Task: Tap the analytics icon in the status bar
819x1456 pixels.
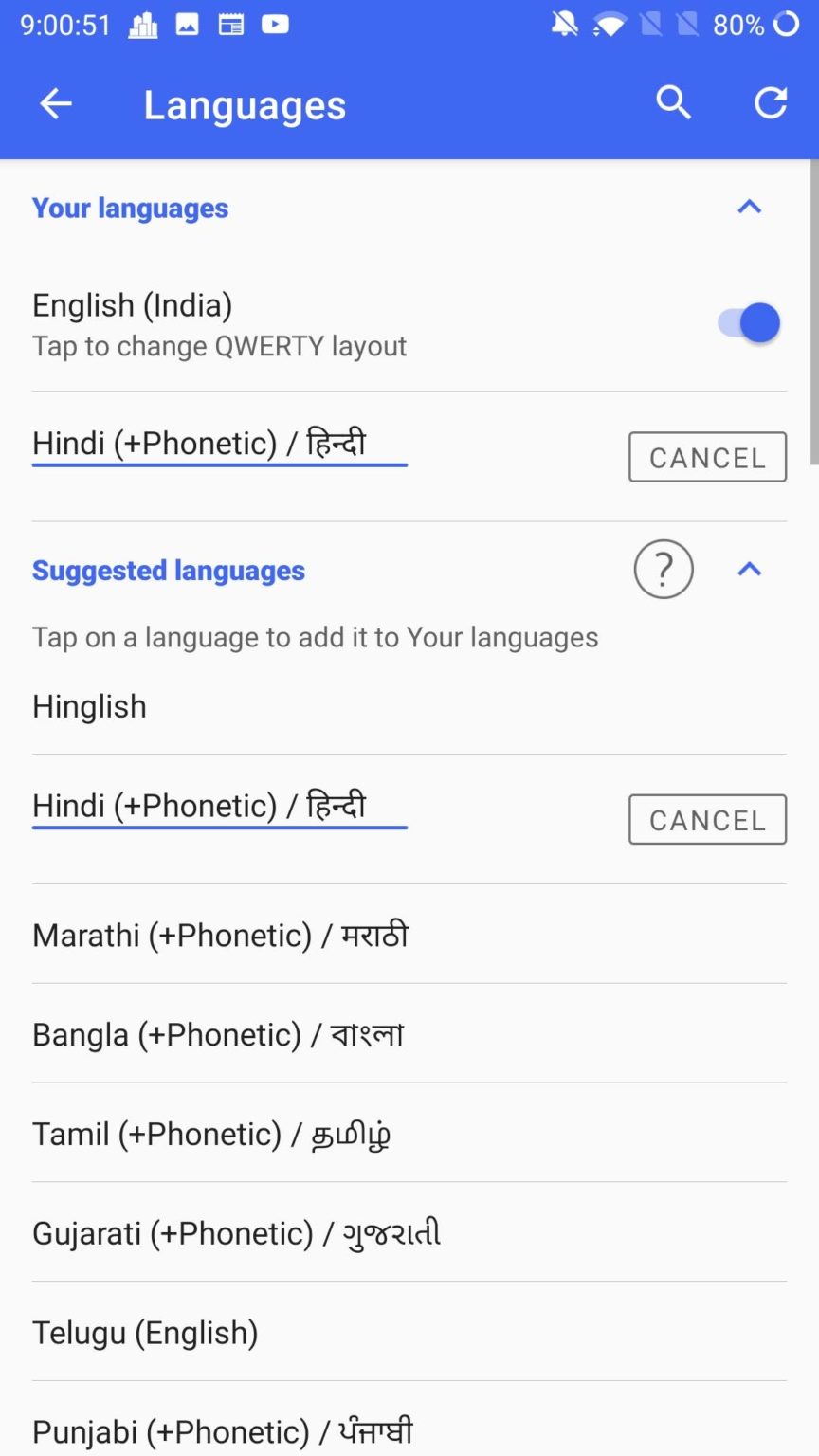Action: pos(143,24)
